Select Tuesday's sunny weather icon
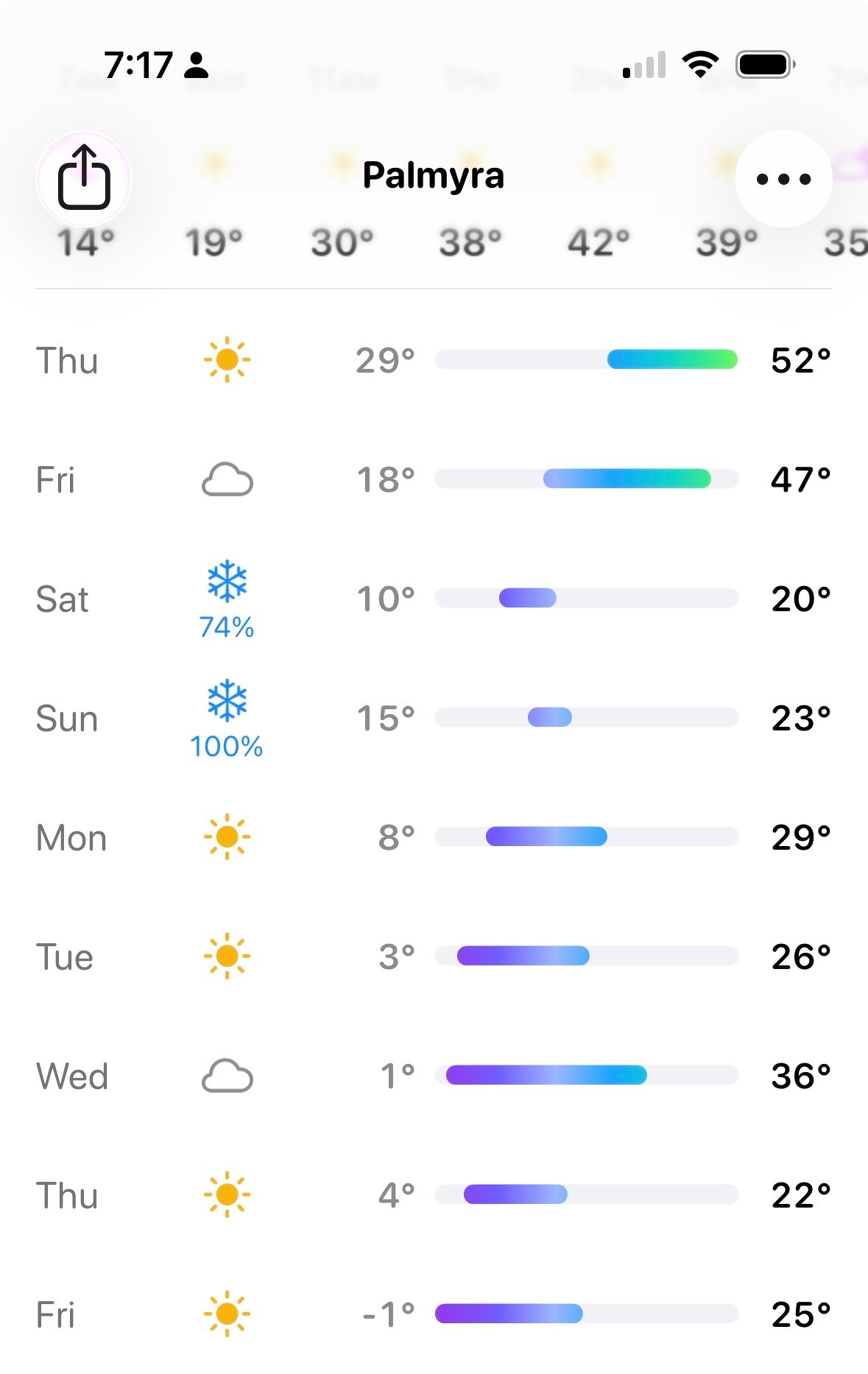This screenshot has width=868, height=1374. [x=227, y=956]
